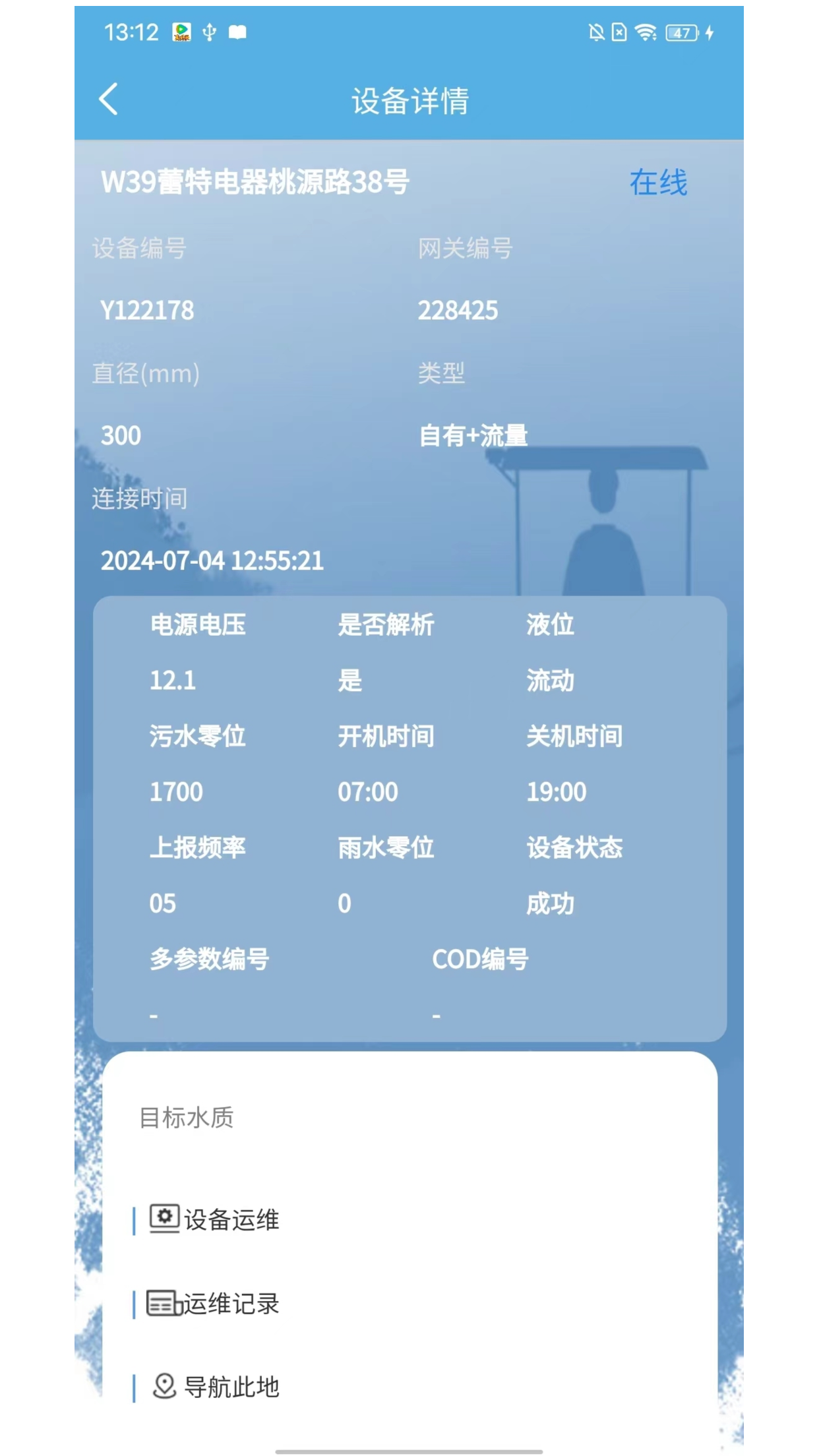The image size is (819, 1456).
Task: Open the 设备运维 menu entry
Action: [x=235, y=1219]
